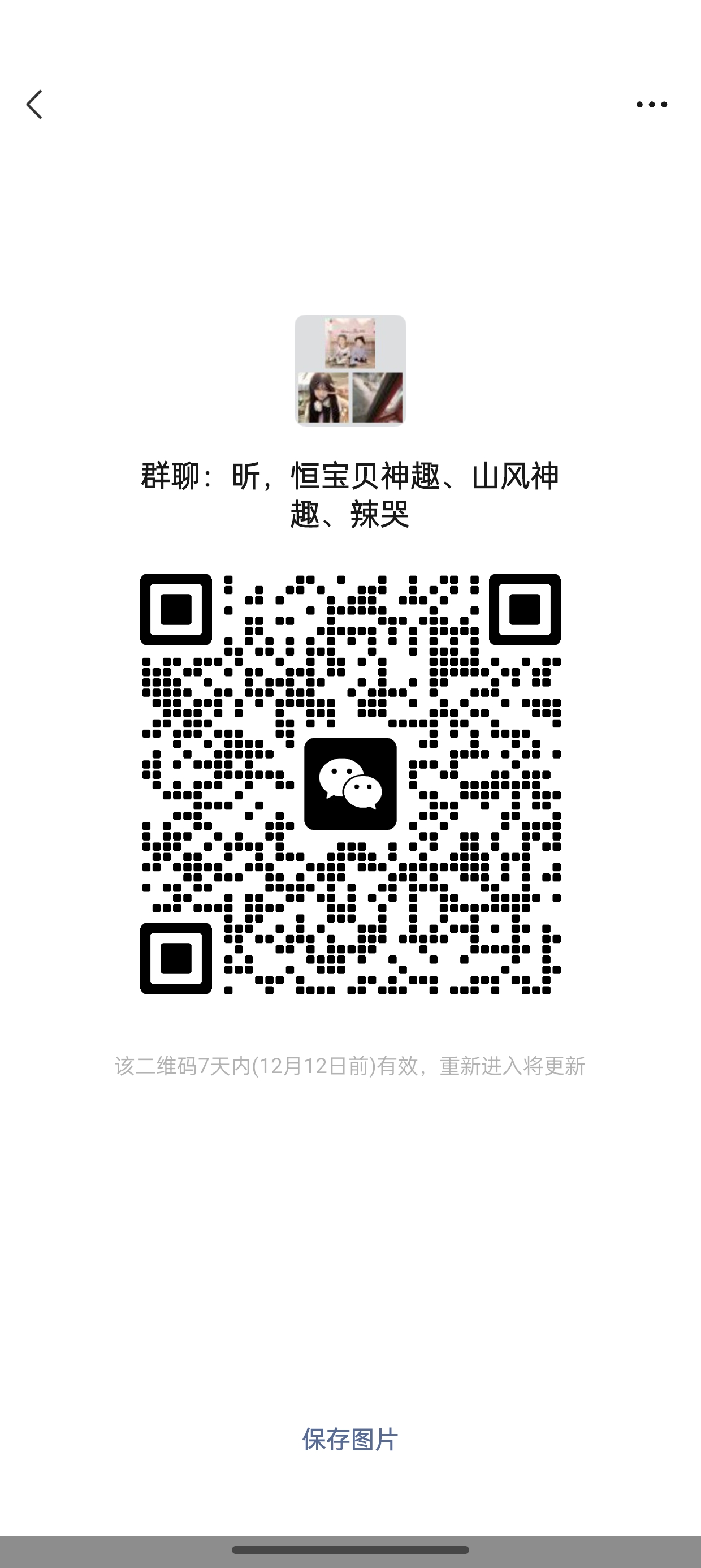Tap 保存图片 to save the QR image
This screenshot has width=701, height=1568.
(350, 1440)
